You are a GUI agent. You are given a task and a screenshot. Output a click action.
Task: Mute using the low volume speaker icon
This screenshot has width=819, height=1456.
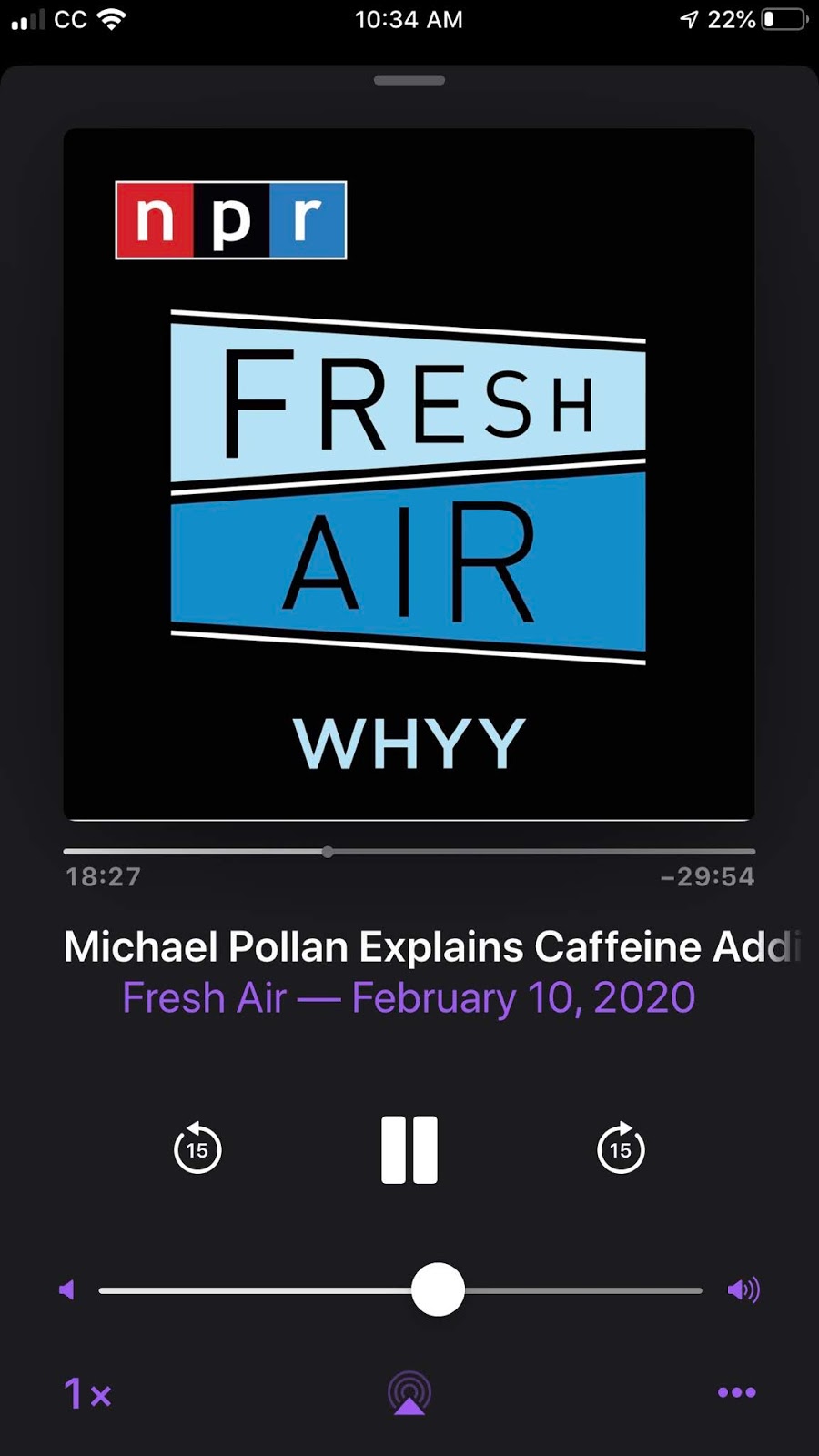pyautogui.click(x=66, y=1289)
